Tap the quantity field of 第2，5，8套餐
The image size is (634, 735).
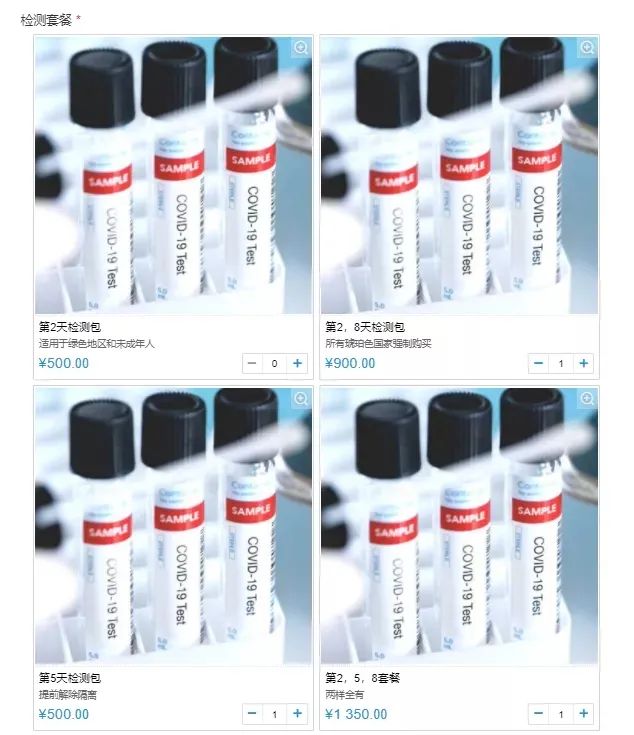tap(561, 714)
